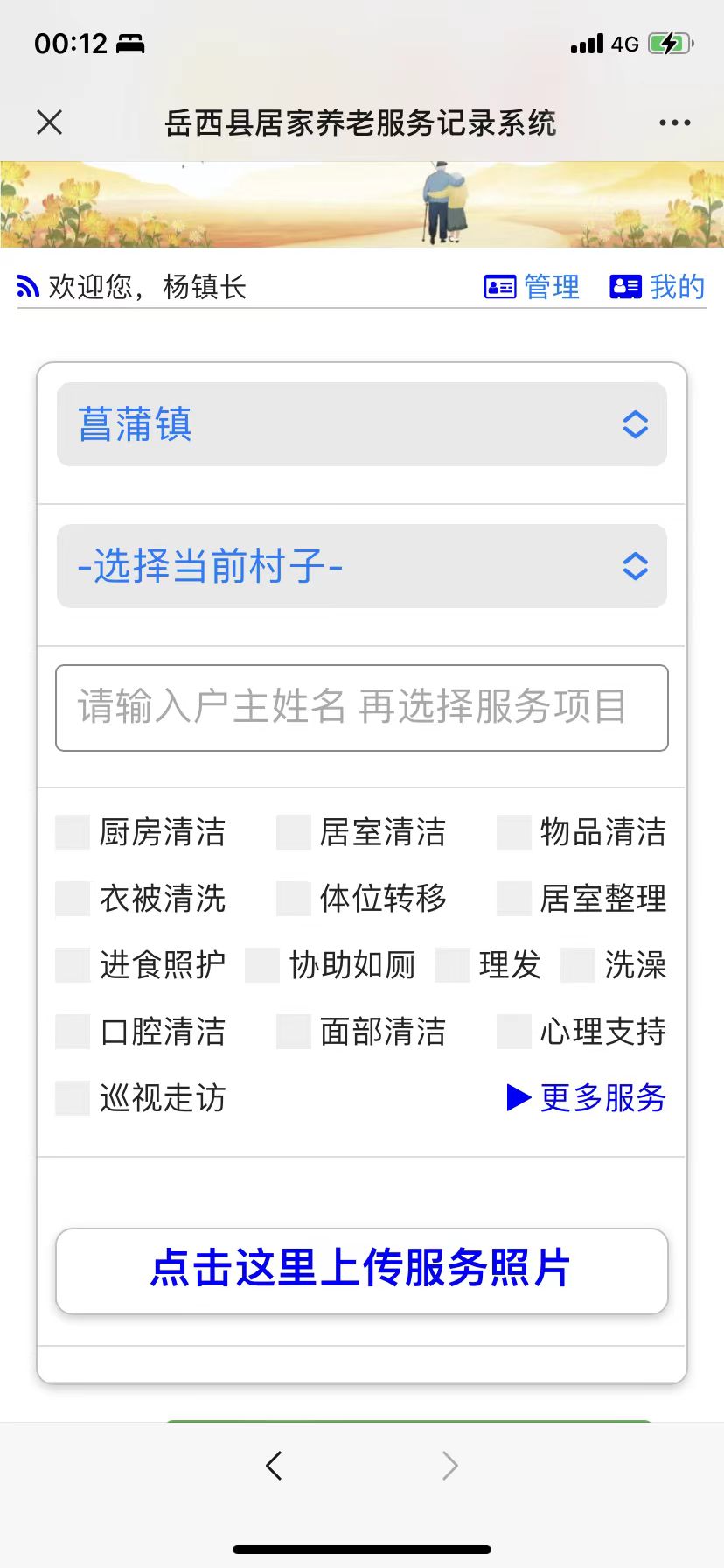Image resolution: width=724 pixels, height=1568 pixels.
Task: Expand 更多服务 to show more services
Action: [x=587, y=1097]
